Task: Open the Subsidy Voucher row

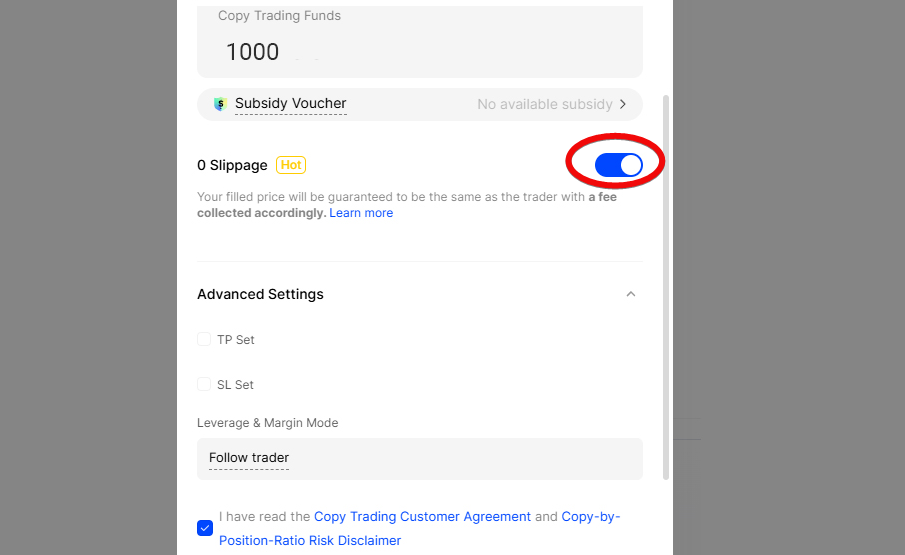Action: coord(419,104)
